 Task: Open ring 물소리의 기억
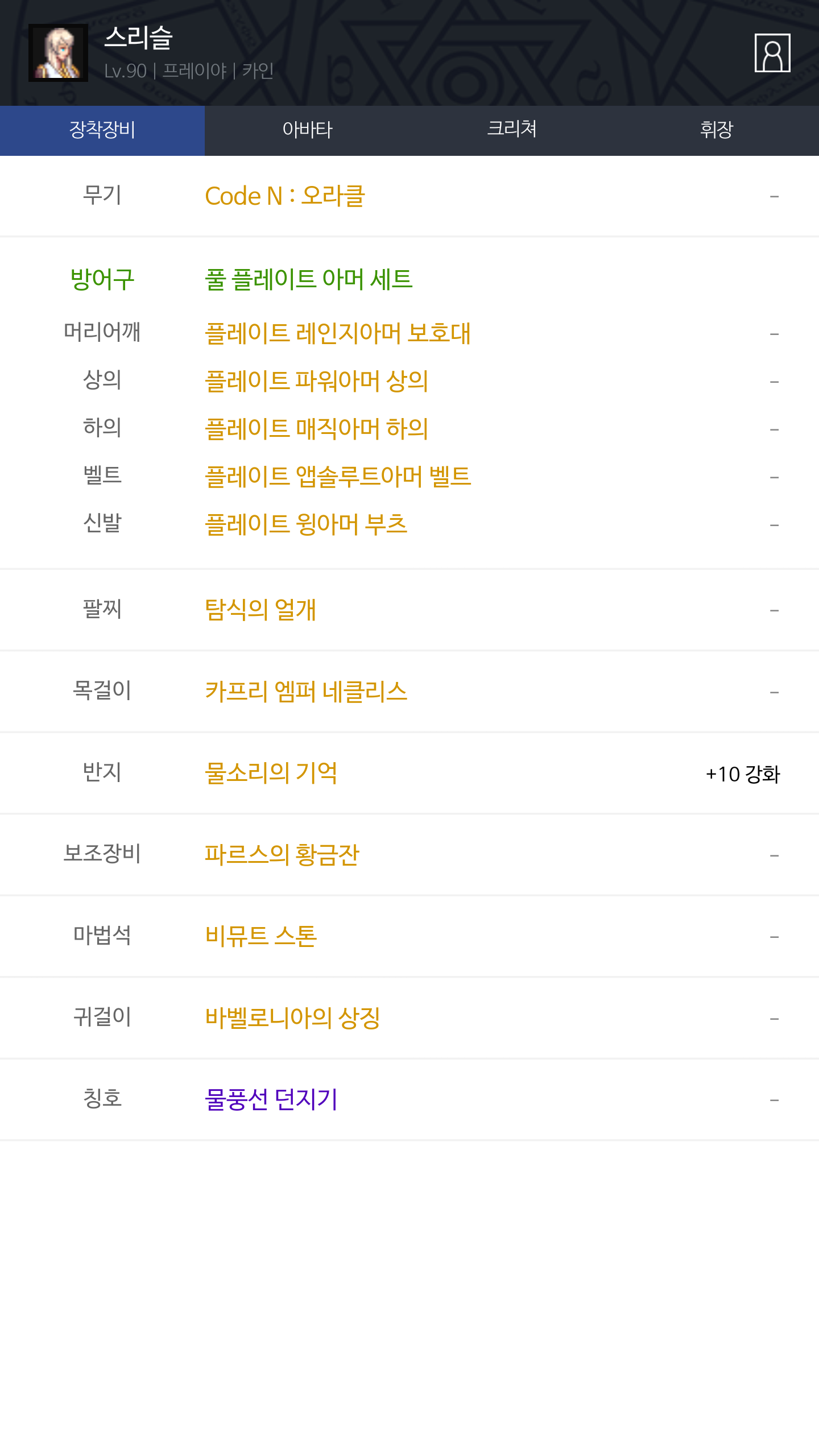click(x=271, y=773)
